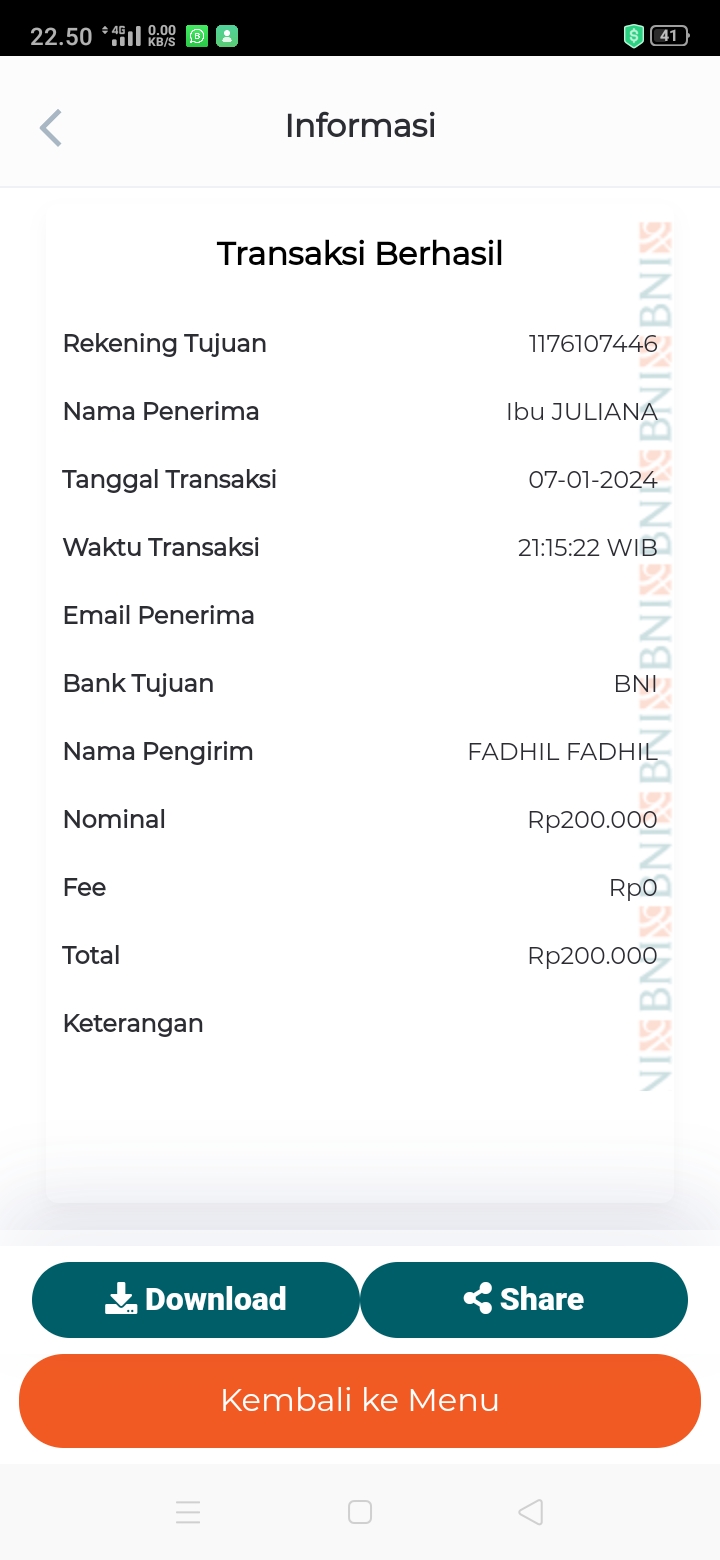Open recent apps from navigation bar
This screenshot has height=1560, width=720.
click(x=188, y=1512)
